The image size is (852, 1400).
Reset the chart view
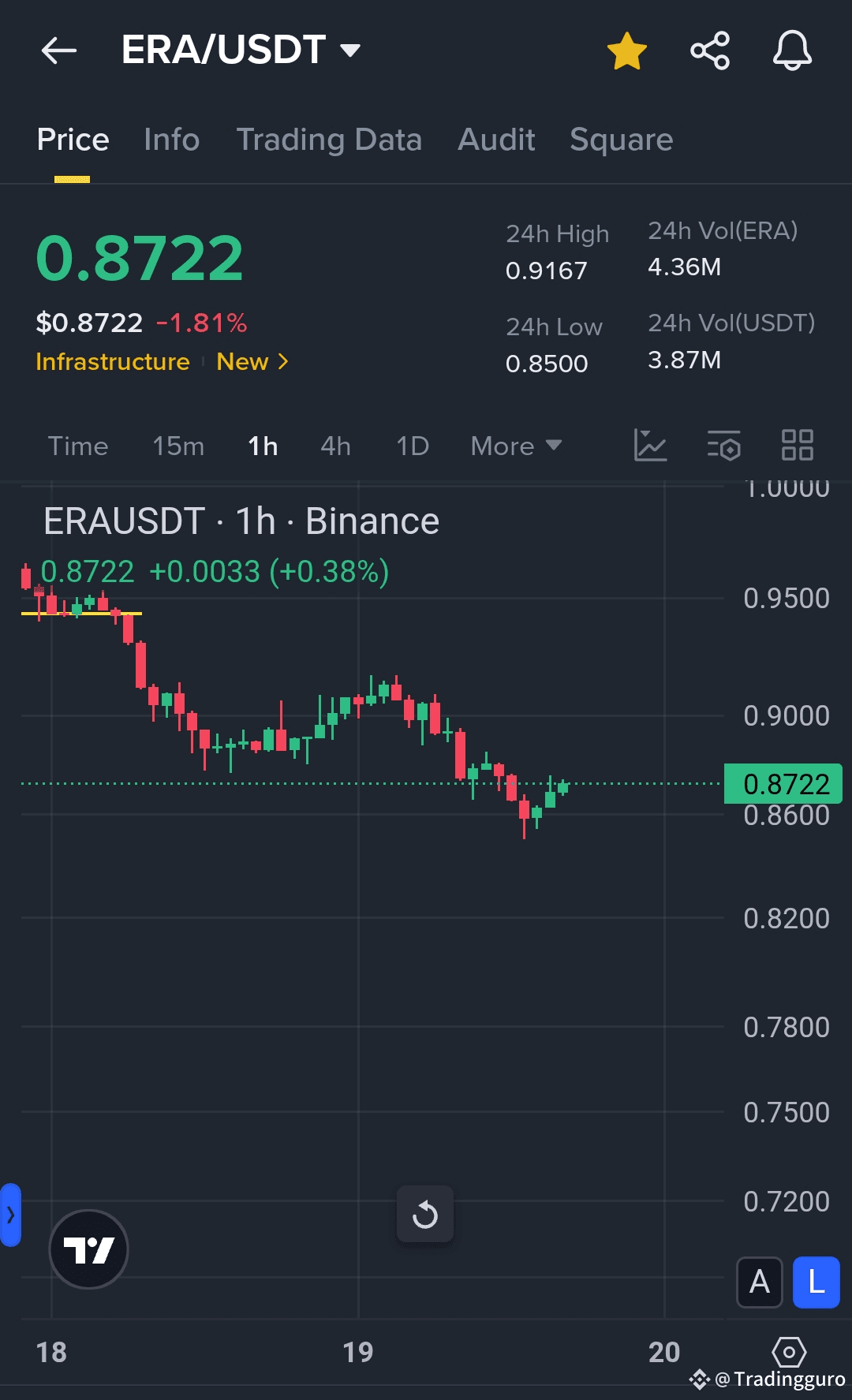(x=425, y=1214)
